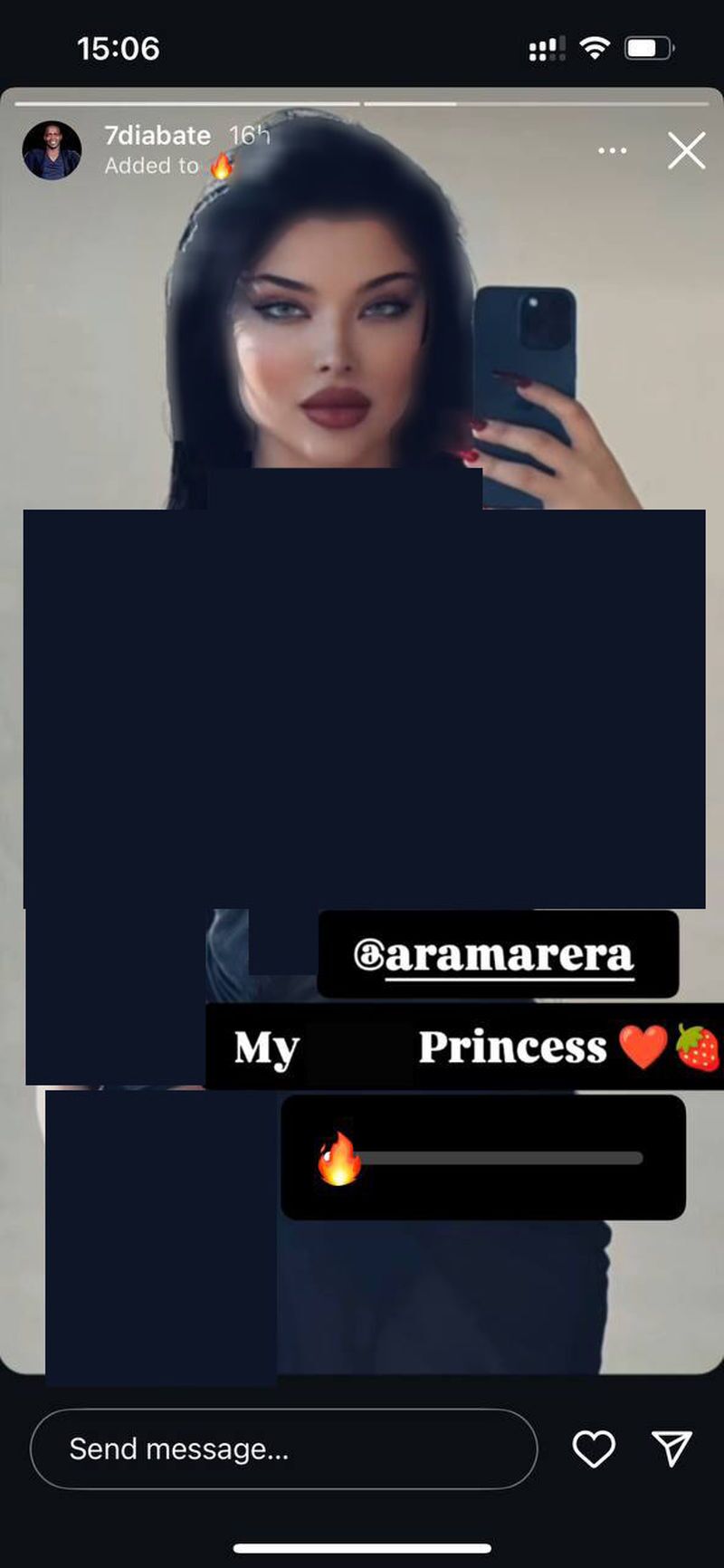
Task: Open 7diabate's profile picture
Action: click(x=52, y=149)
